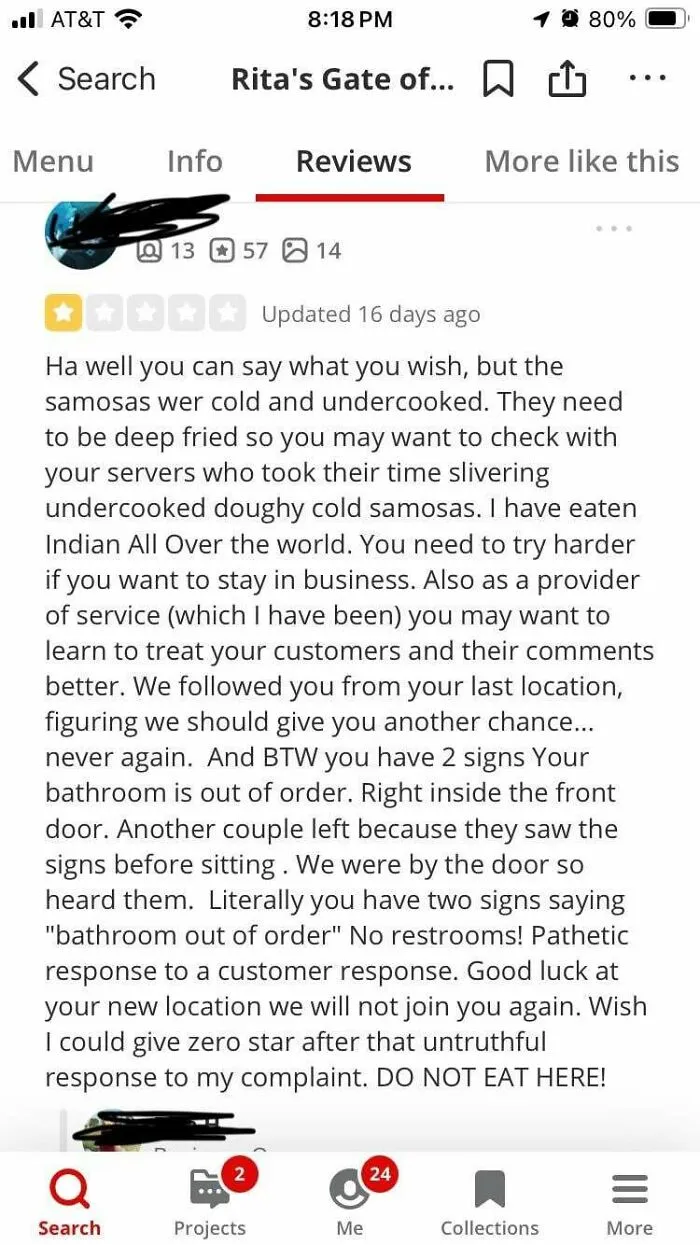Open the reviewer's profile picture
Viewport: 700px width, 1245px height.
pos(80,236)
